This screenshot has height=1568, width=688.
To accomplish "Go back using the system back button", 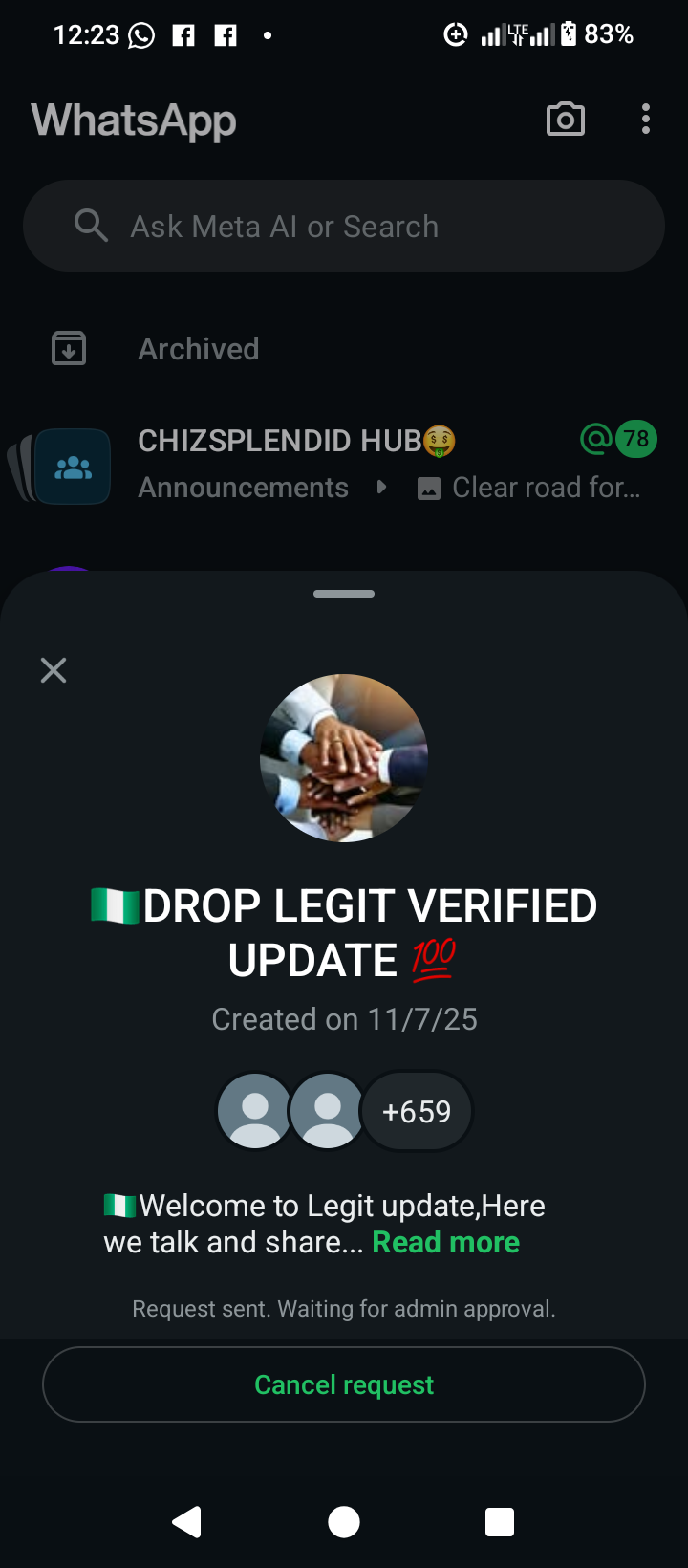I will tap(187, 1521).
